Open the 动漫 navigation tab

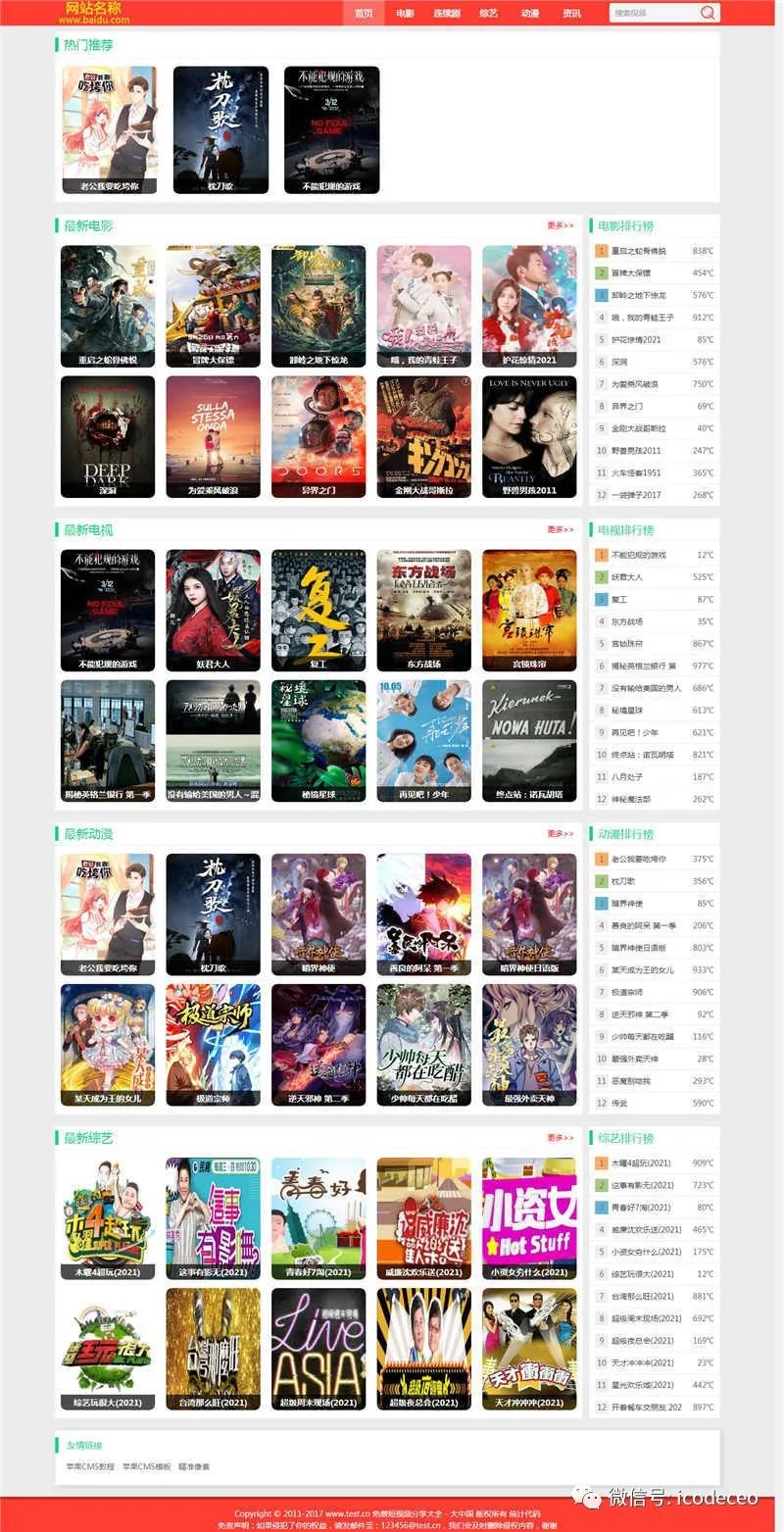pos(530,13)
